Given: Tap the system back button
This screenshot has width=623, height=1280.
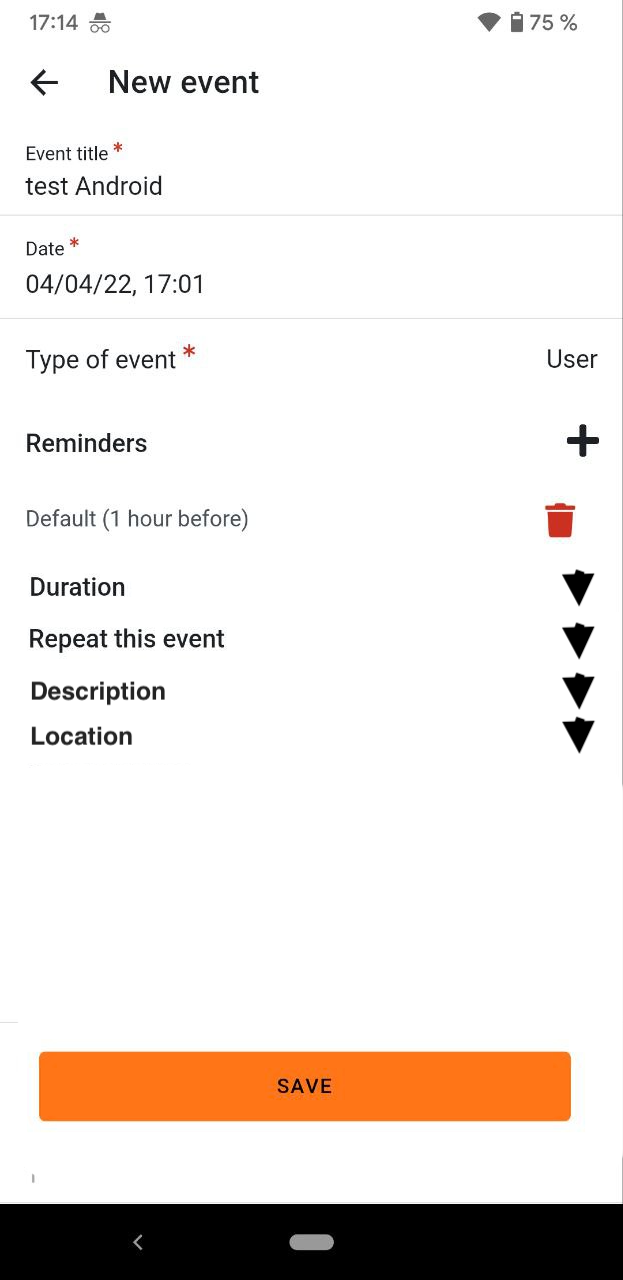Looking at the screenshot, I should point(138,1242).
